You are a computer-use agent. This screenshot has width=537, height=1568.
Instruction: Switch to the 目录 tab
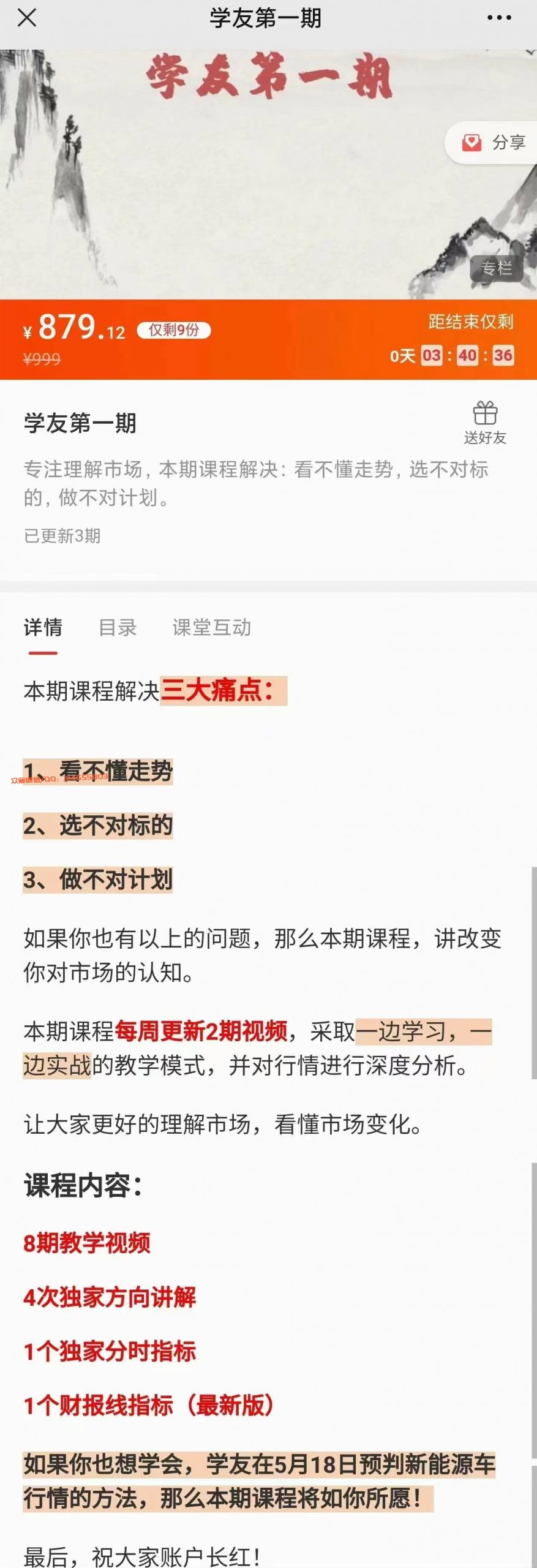[x=118, y=627]
